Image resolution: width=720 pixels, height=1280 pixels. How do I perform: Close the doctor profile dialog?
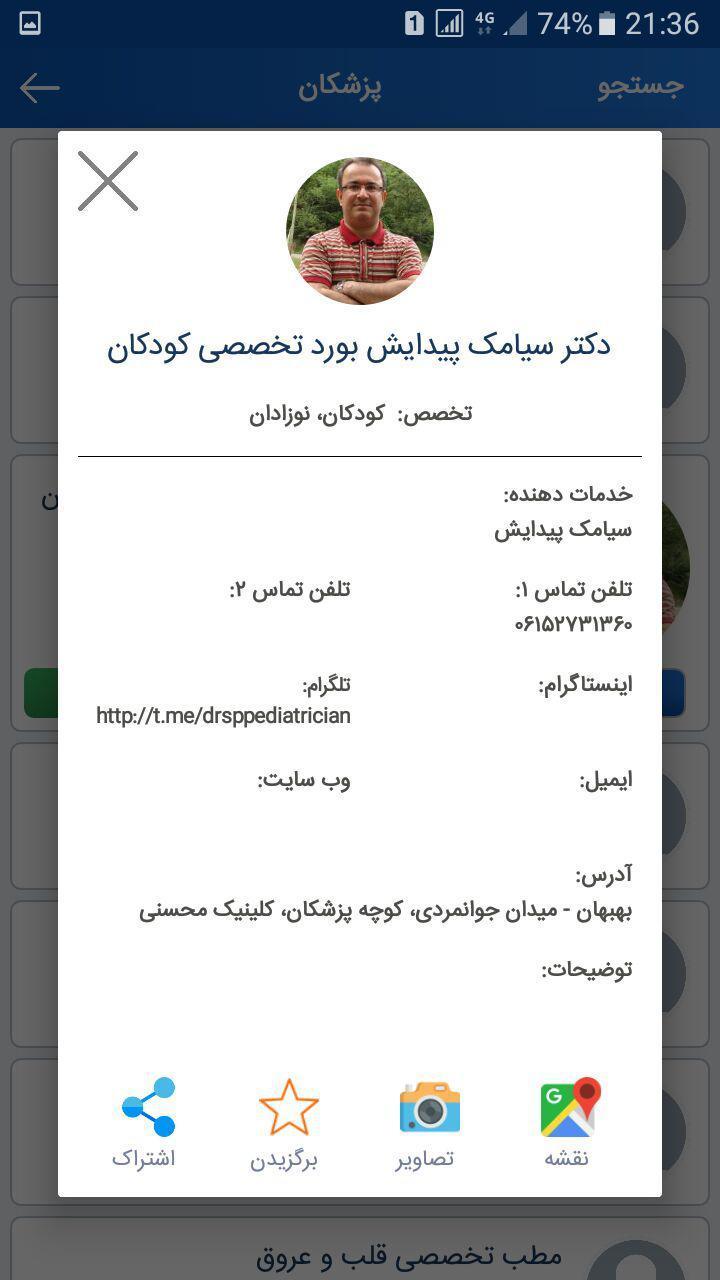[x=108, y=181]
